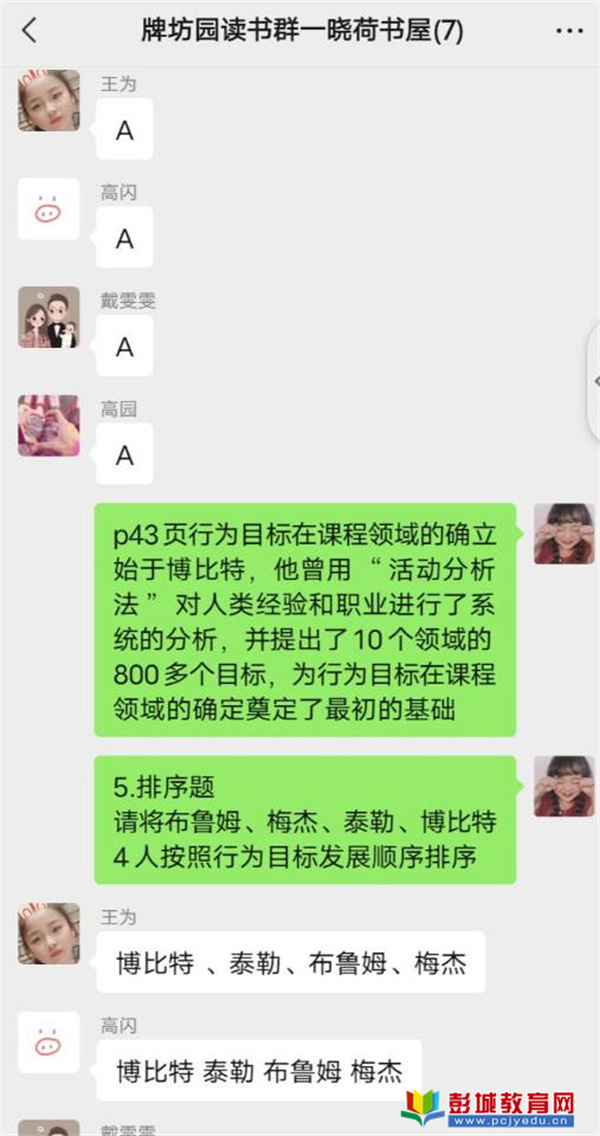Open 高闪's avatar next to the A reply
Screen dimensions: 600x1136
point(48,209)
